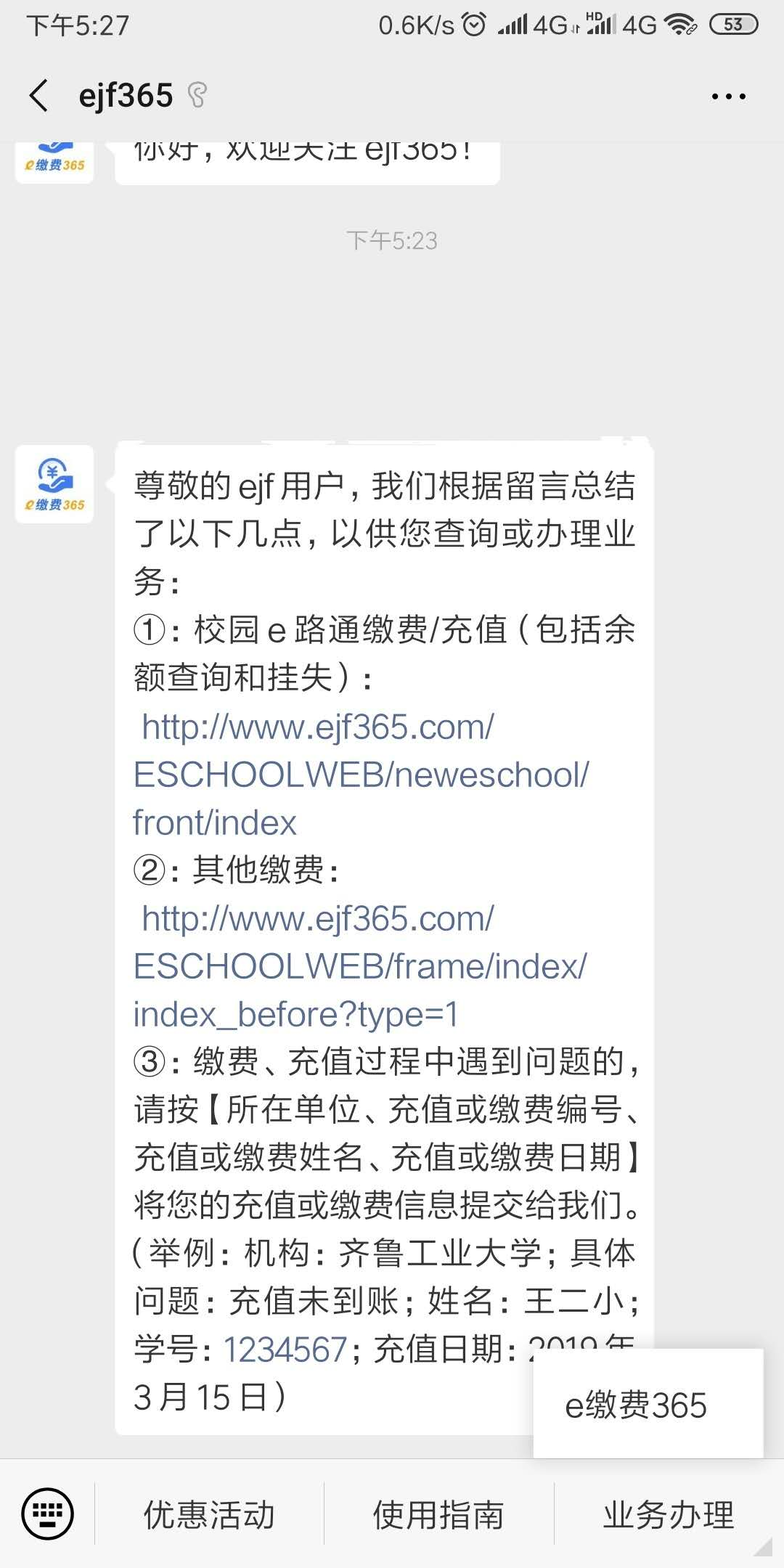Select the e缴费365 popup item
Image resolution: width=784 pixels, height=1568 pixels.
click(x=636, y=1405)
